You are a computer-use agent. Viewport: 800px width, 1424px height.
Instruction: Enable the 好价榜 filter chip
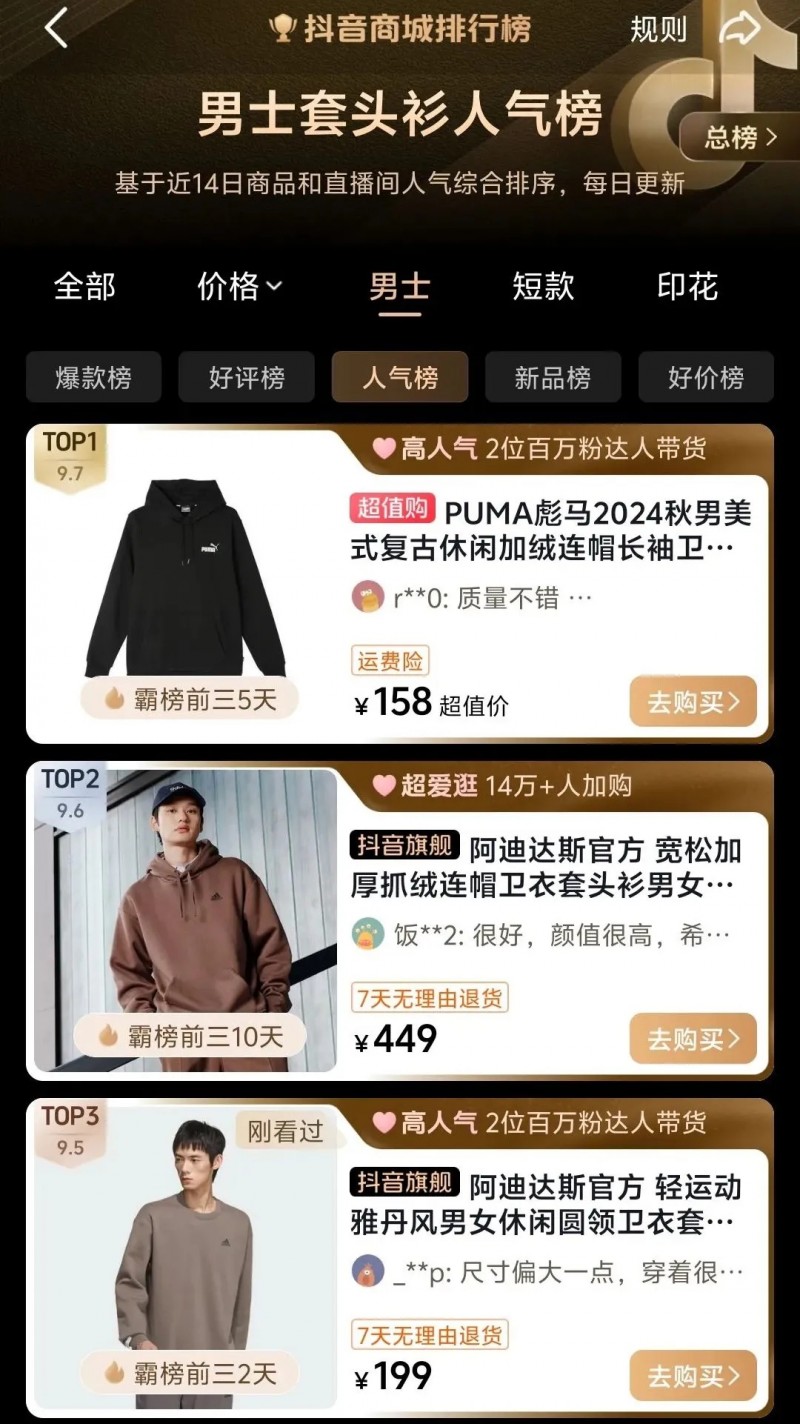coord(706,377)
